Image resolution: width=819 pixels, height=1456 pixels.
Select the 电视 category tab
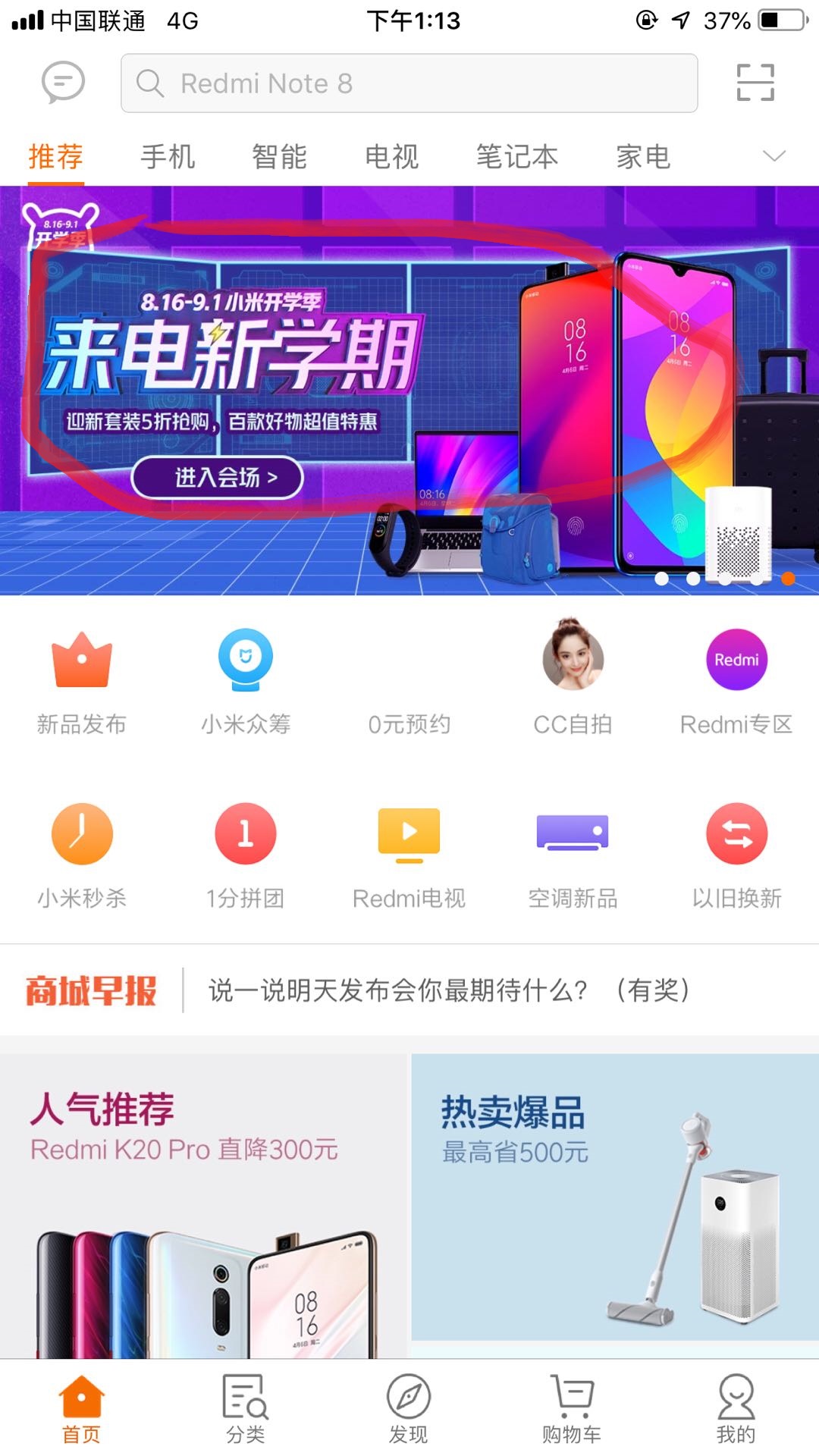click(391, 157)
